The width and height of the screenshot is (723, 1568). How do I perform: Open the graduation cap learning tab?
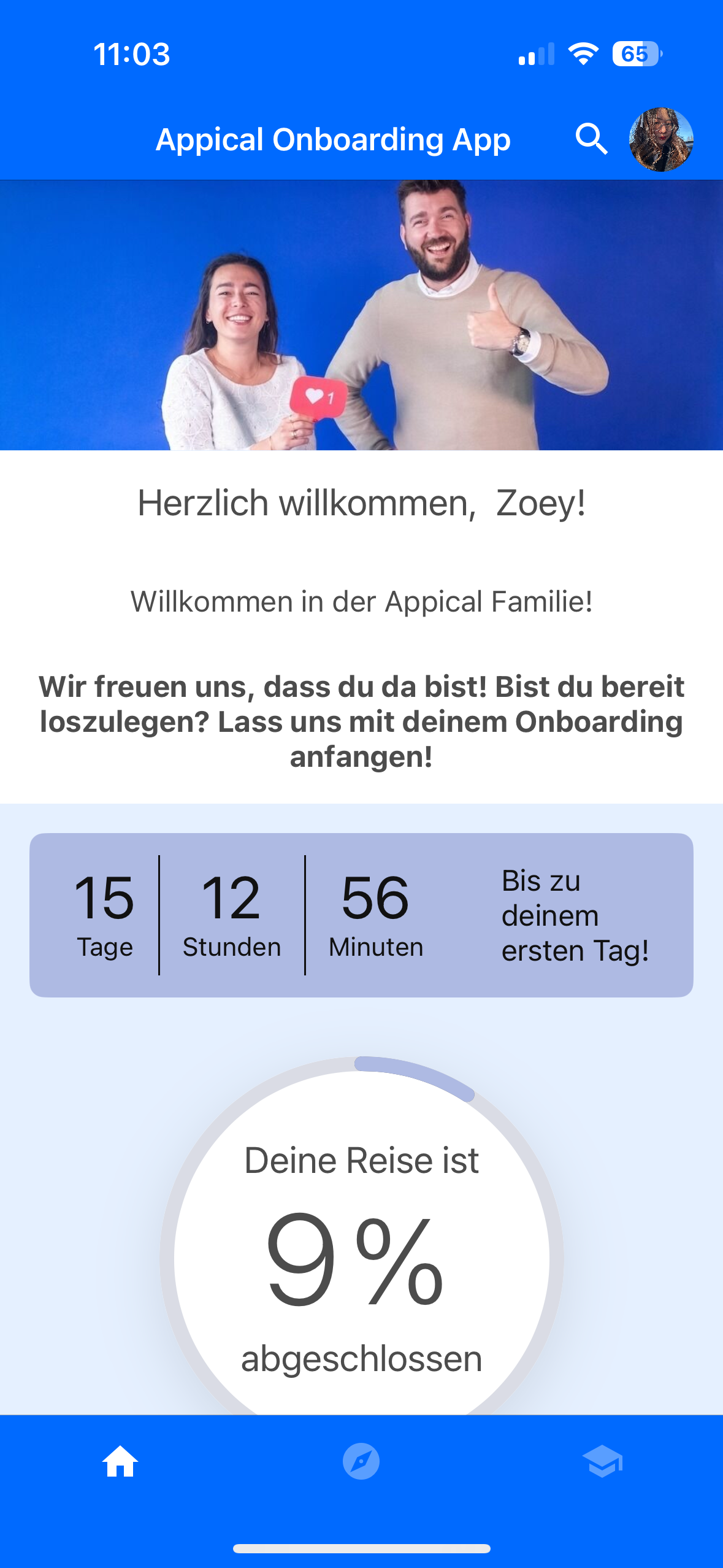coord(602,1462)
